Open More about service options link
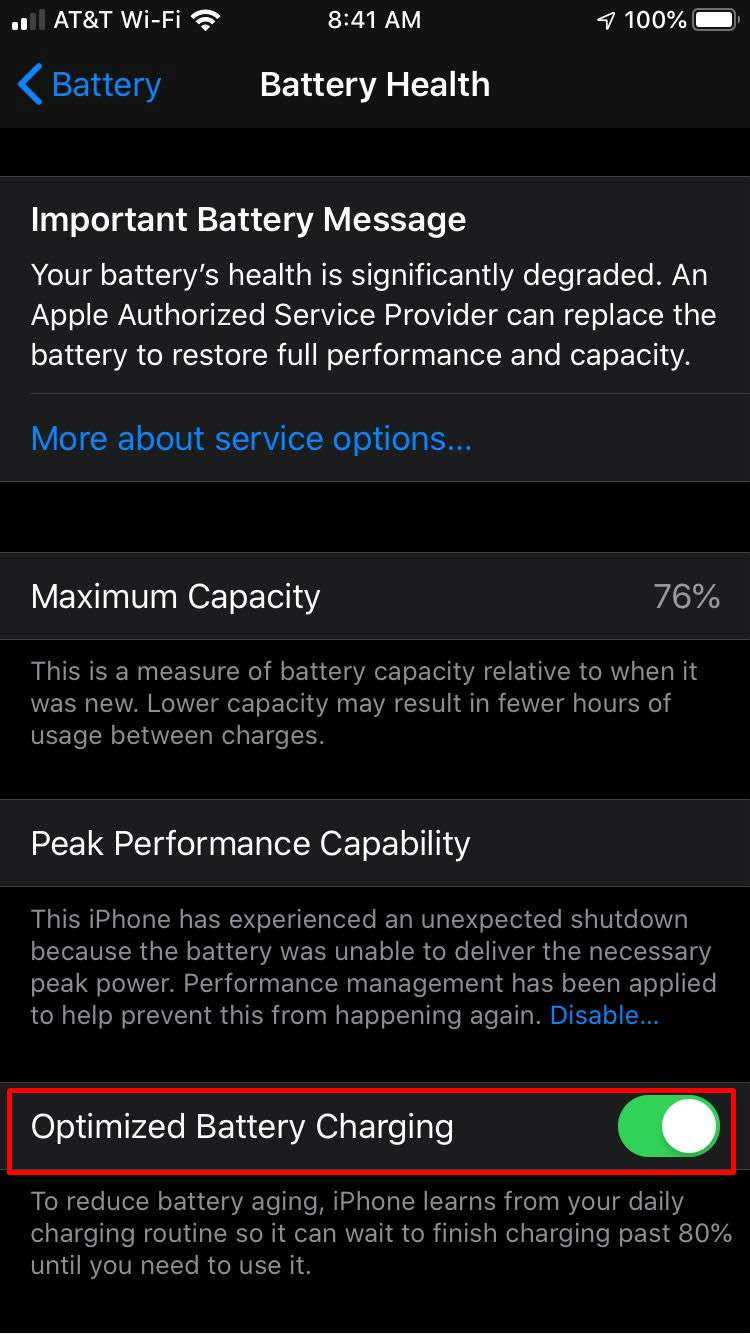The image size is (750, 1334). (251, 438)
